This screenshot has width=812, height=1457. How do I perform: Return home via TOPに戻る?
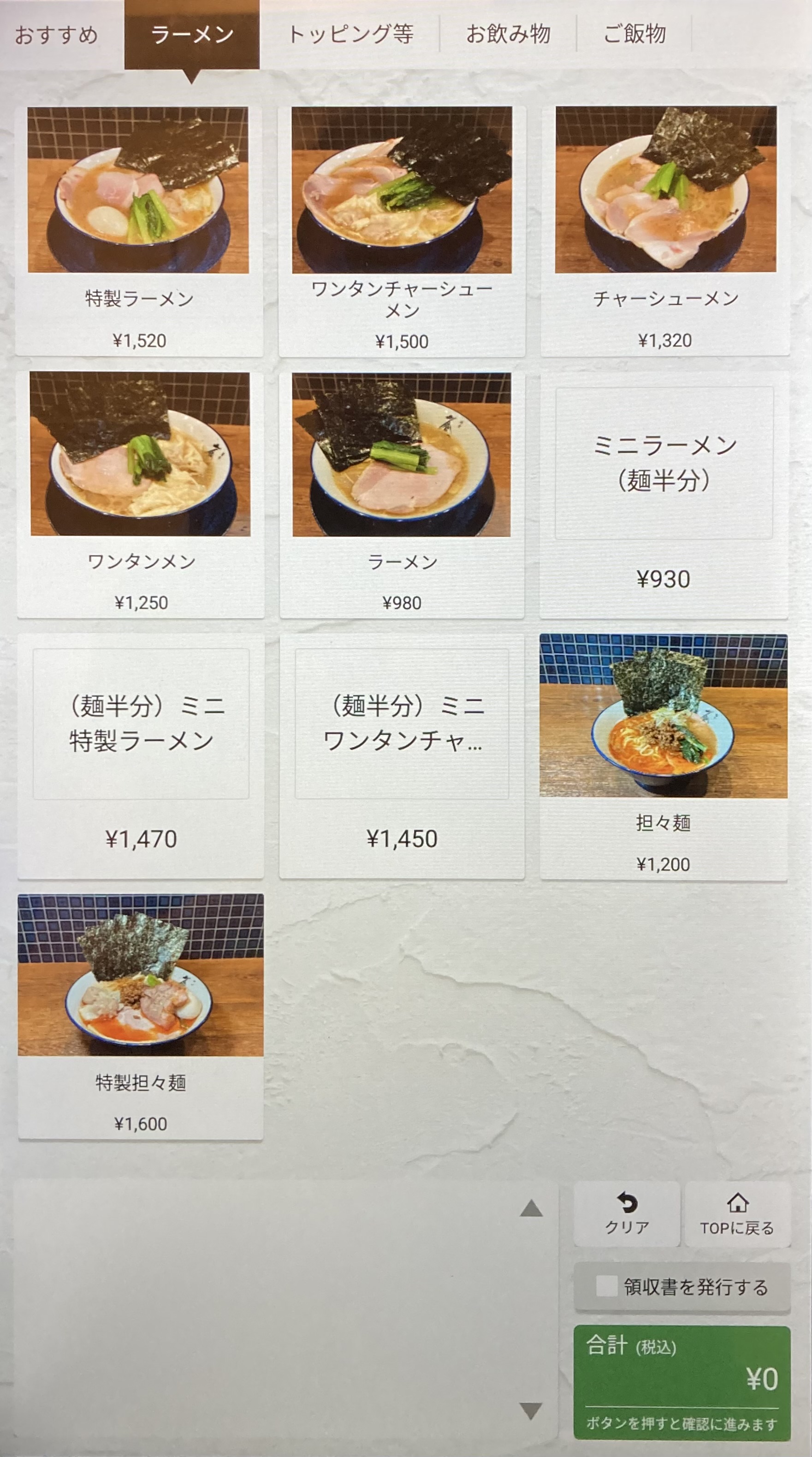737,1214
